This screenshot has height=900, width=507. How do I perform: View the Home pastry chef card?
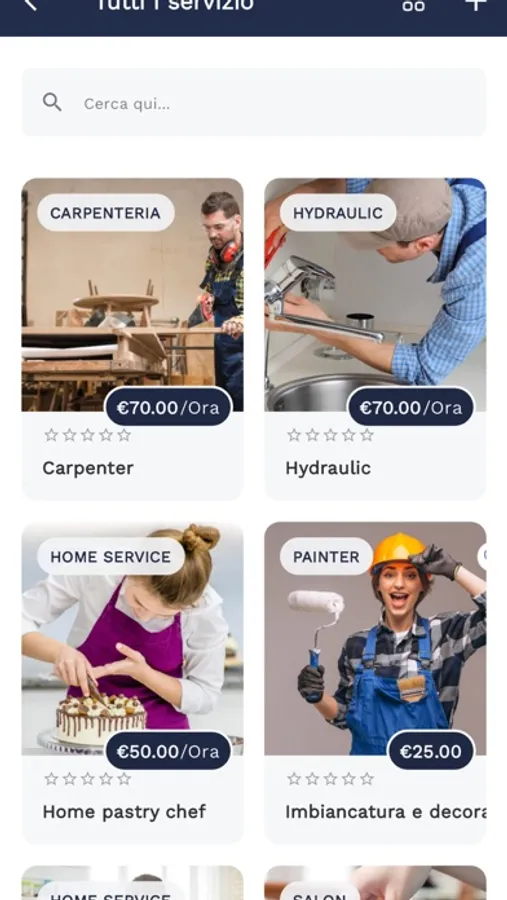(x=133, y=682)
